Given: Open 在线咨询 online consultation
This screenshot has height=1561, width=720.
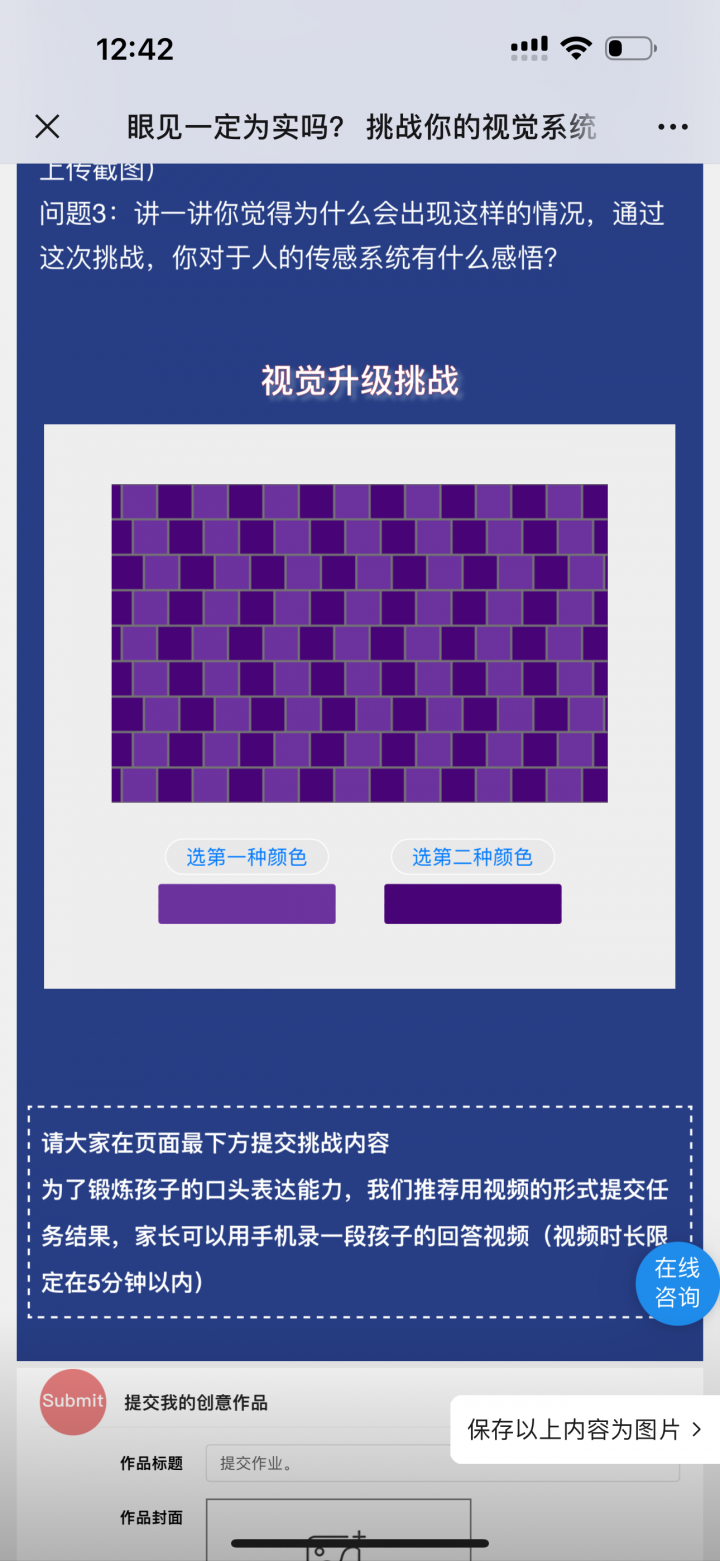Looking at the screenshot, I should [677, 1283].
